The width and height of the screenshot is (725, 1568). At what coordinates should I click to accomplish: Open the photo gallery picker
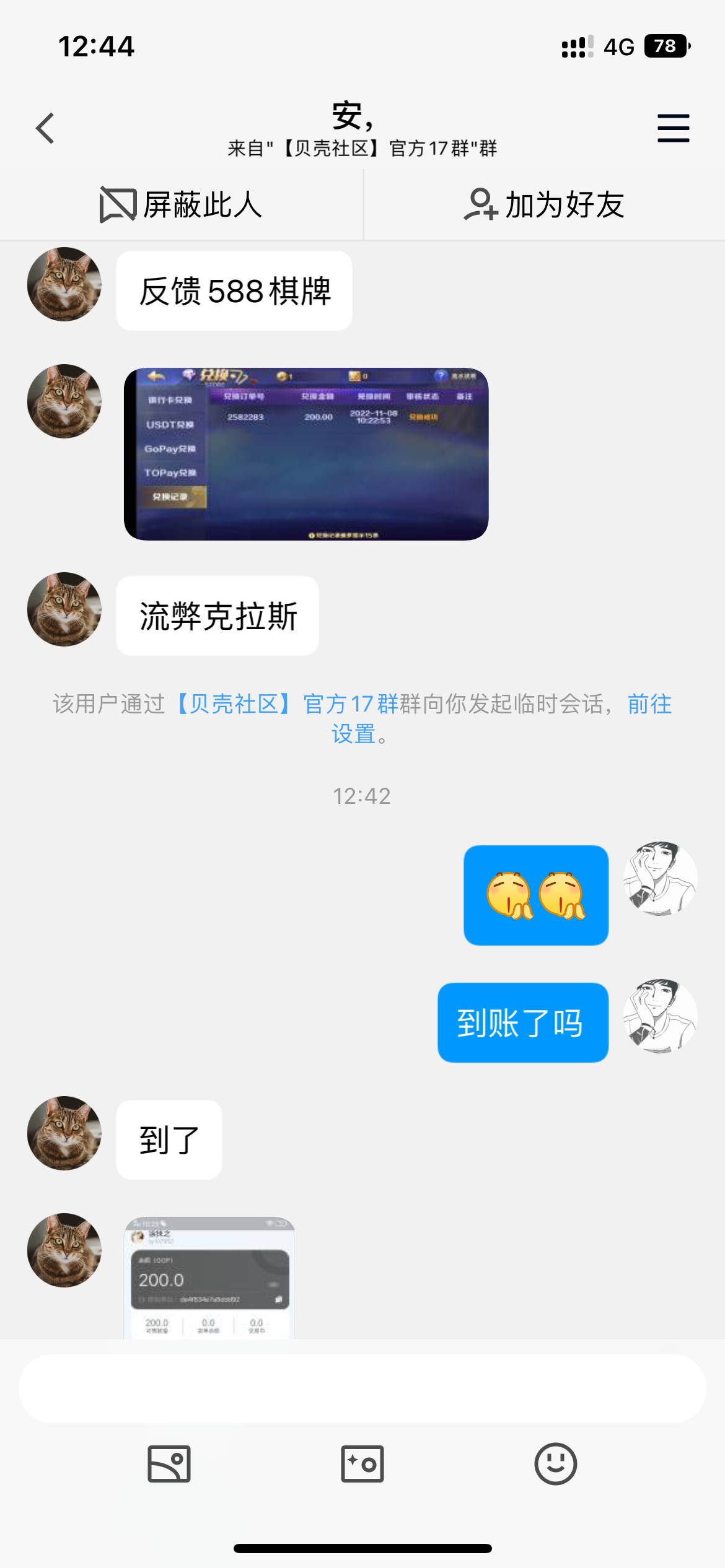(x=169, y=1464)
